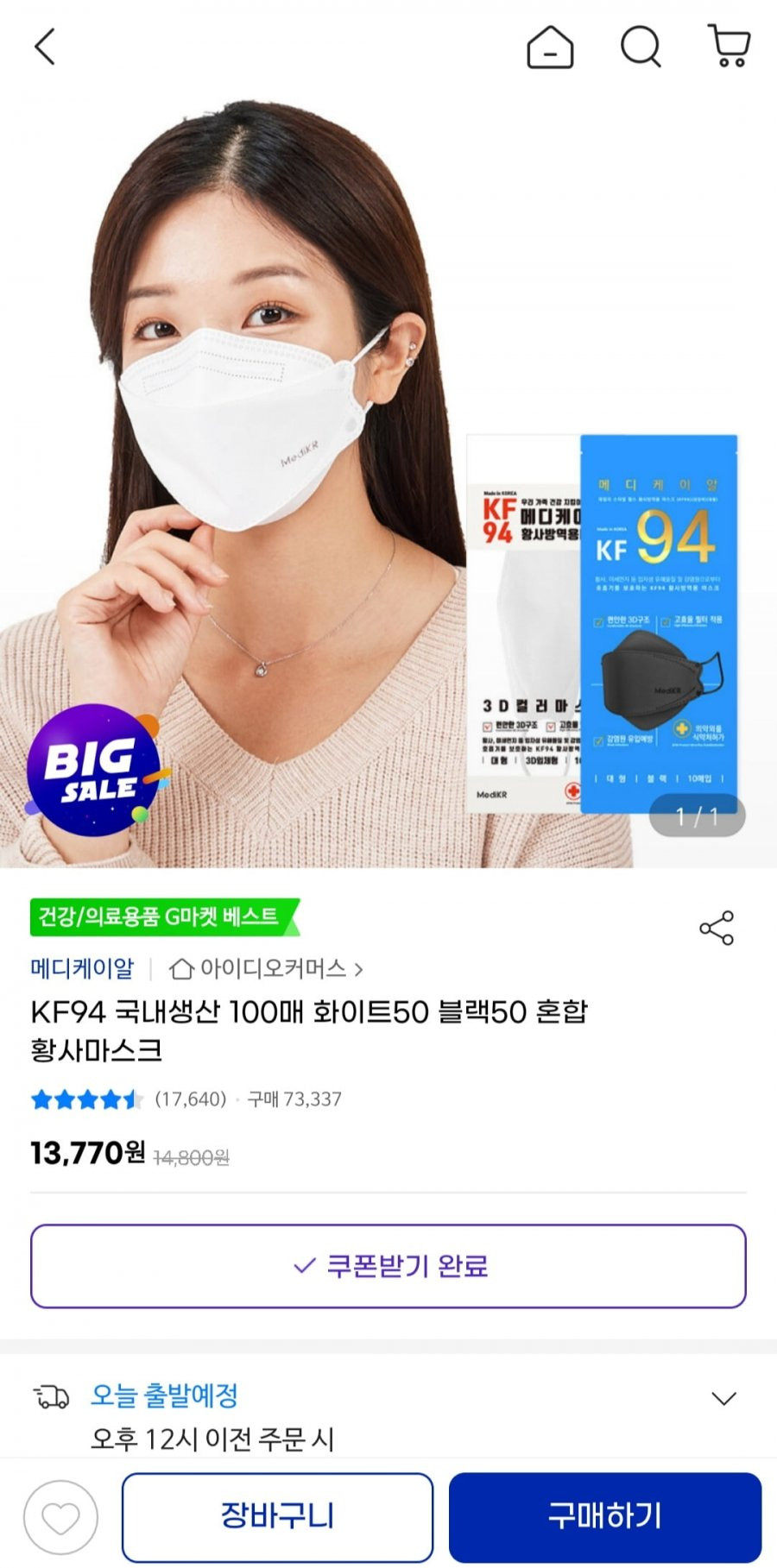The width and height of the screenshot is (777, 1568).
Task: Add product to wishlist with heart
Action: [x=60, y=1518]
